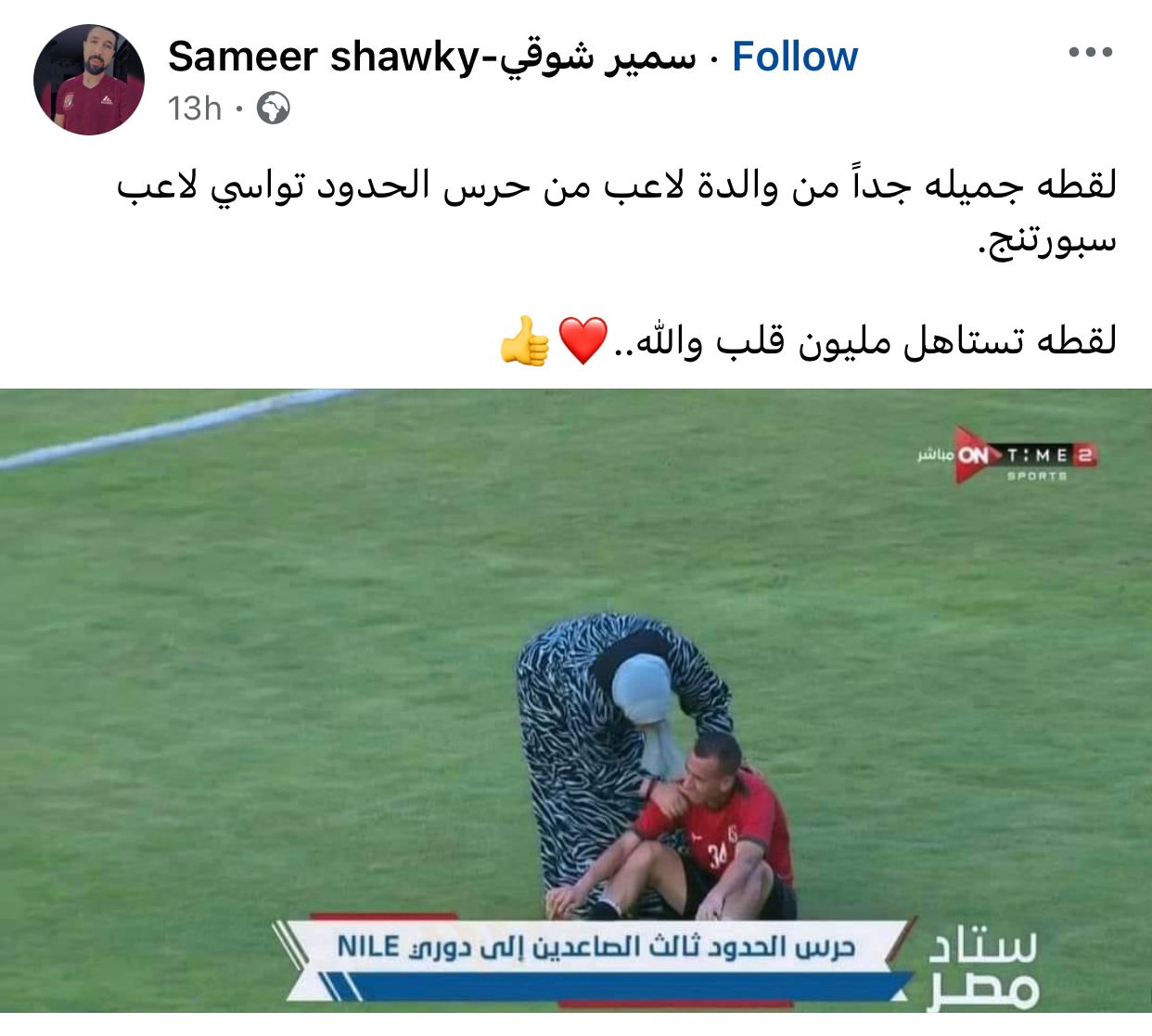Open the post's three-dot options menu
Screen dimensions: 1152x1036
(x=1090, y=52)
